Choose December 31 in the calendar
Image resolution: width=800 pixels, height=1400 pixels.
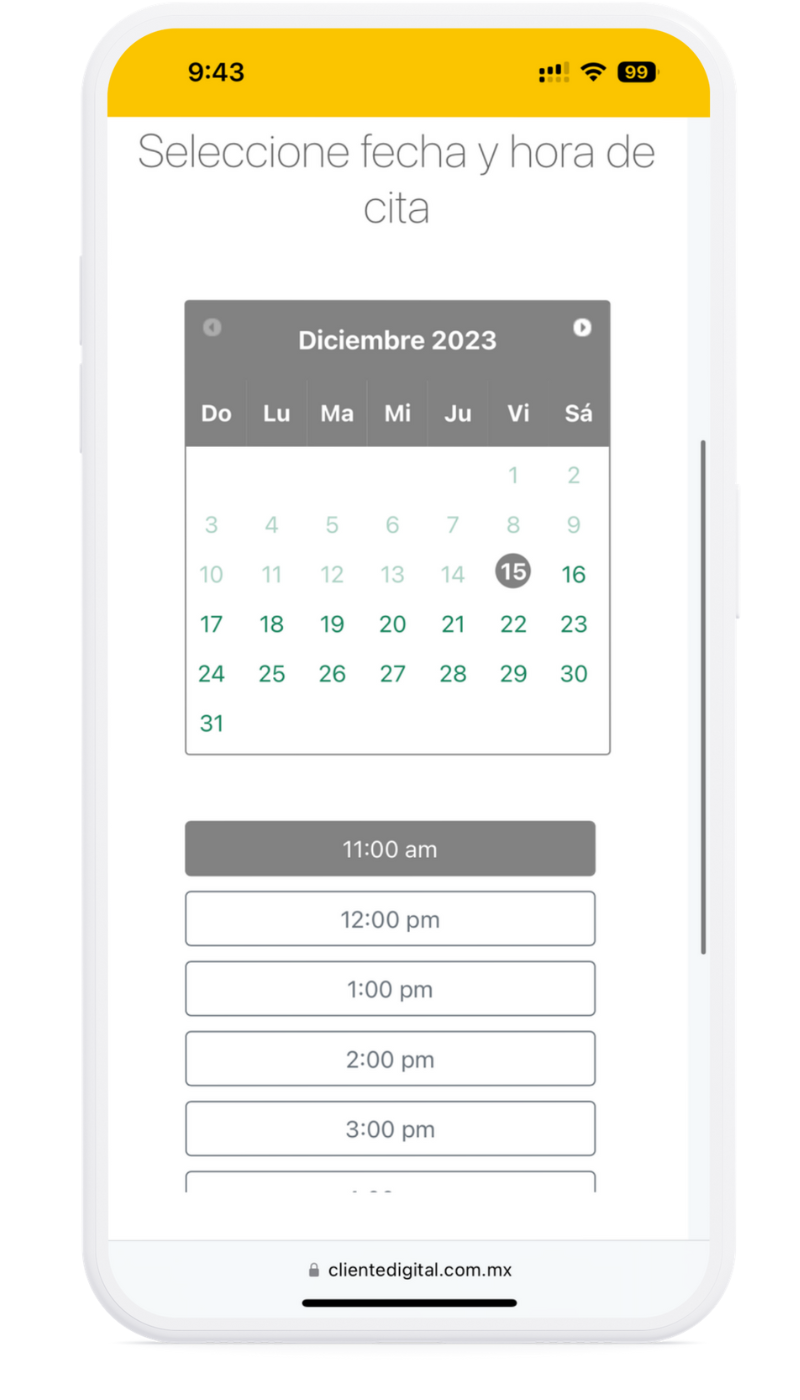click(211, 723)
